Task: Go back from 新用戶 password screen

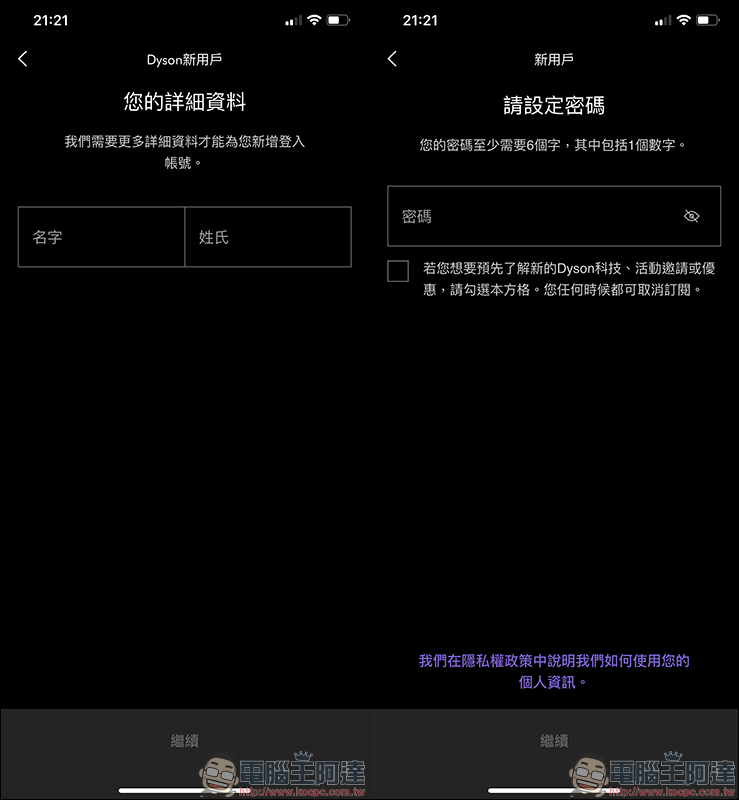Action: coord(392,59)
